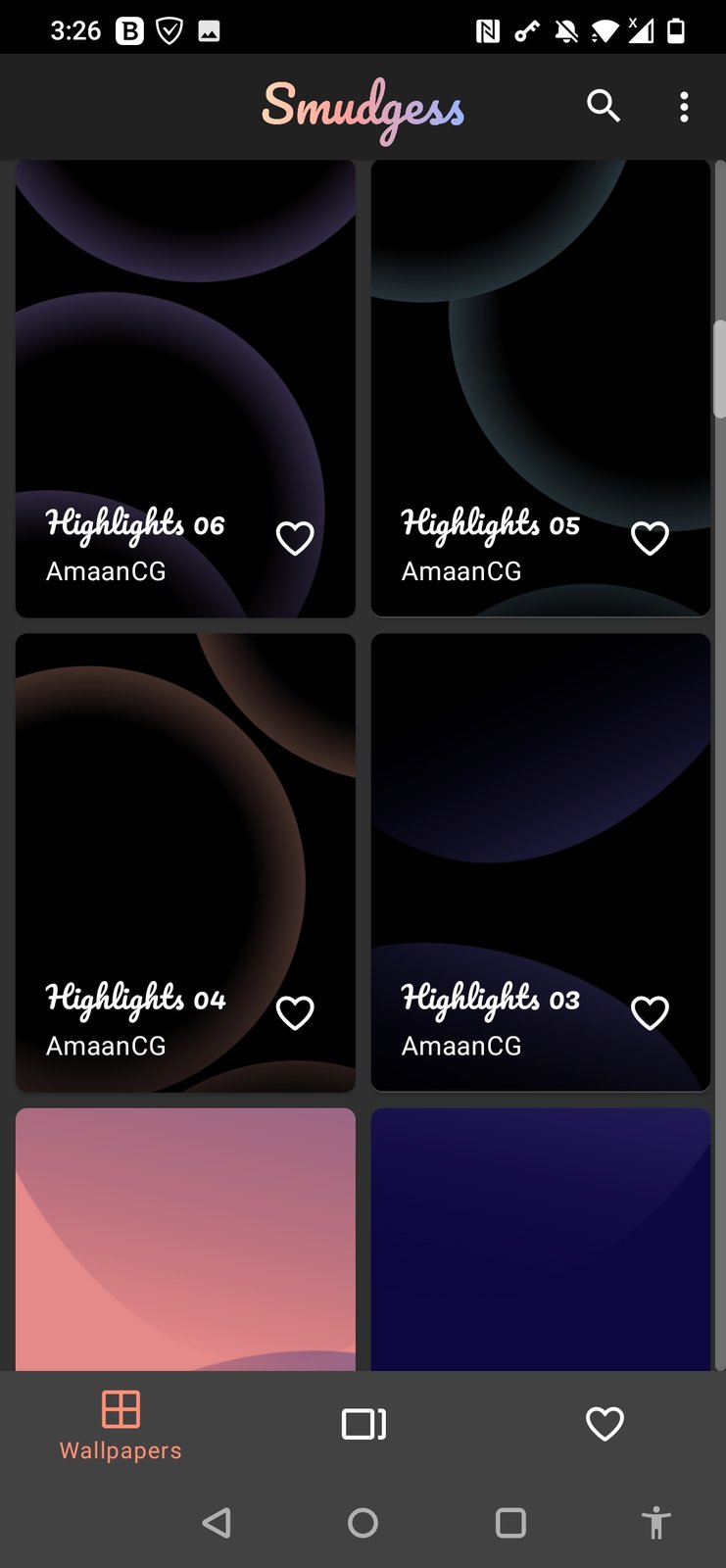Viewport: 726px width, 1568px height.
Task: Like the Highlights 03 wallpaper
Action: [650, 1012]
